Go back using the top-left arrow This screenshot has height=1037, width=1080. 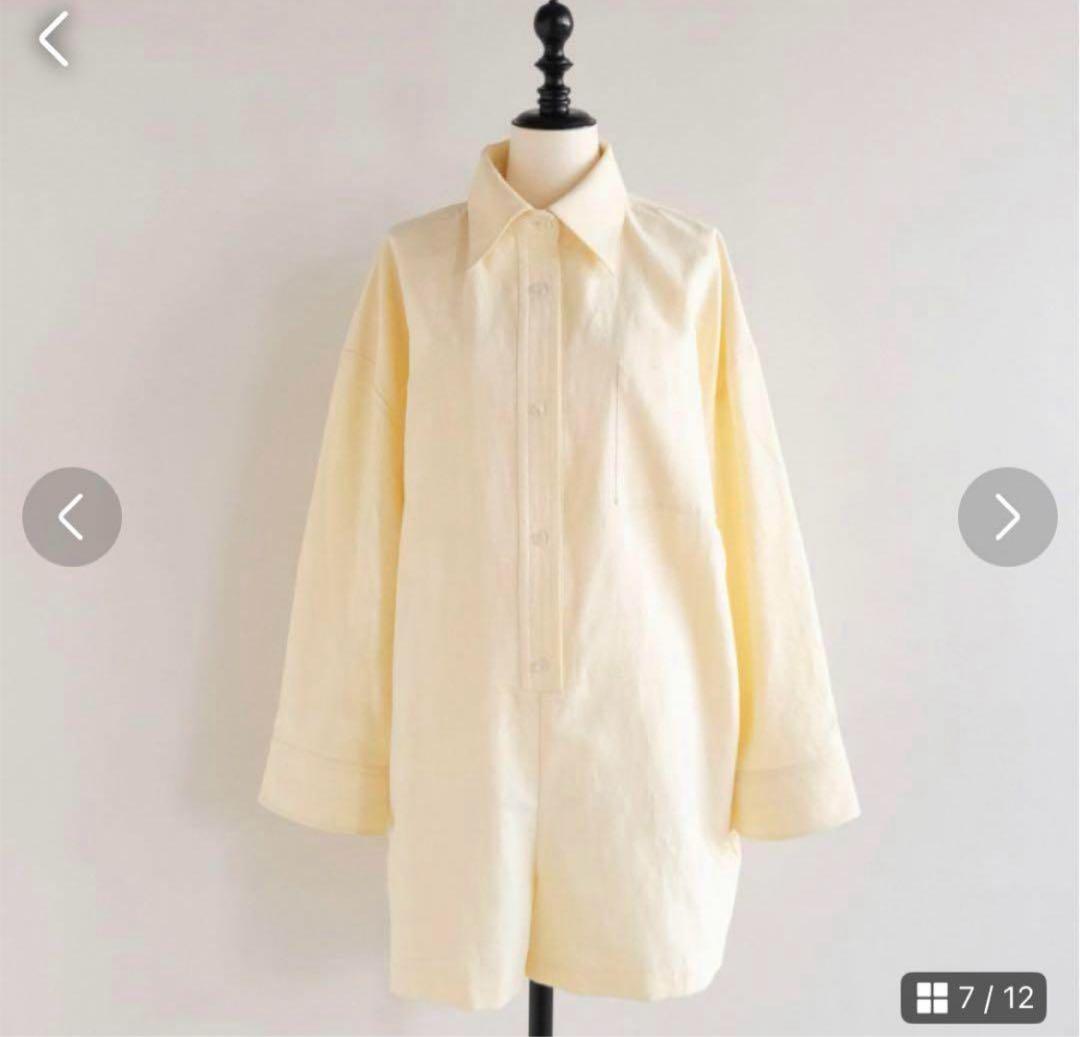[54, 40]
